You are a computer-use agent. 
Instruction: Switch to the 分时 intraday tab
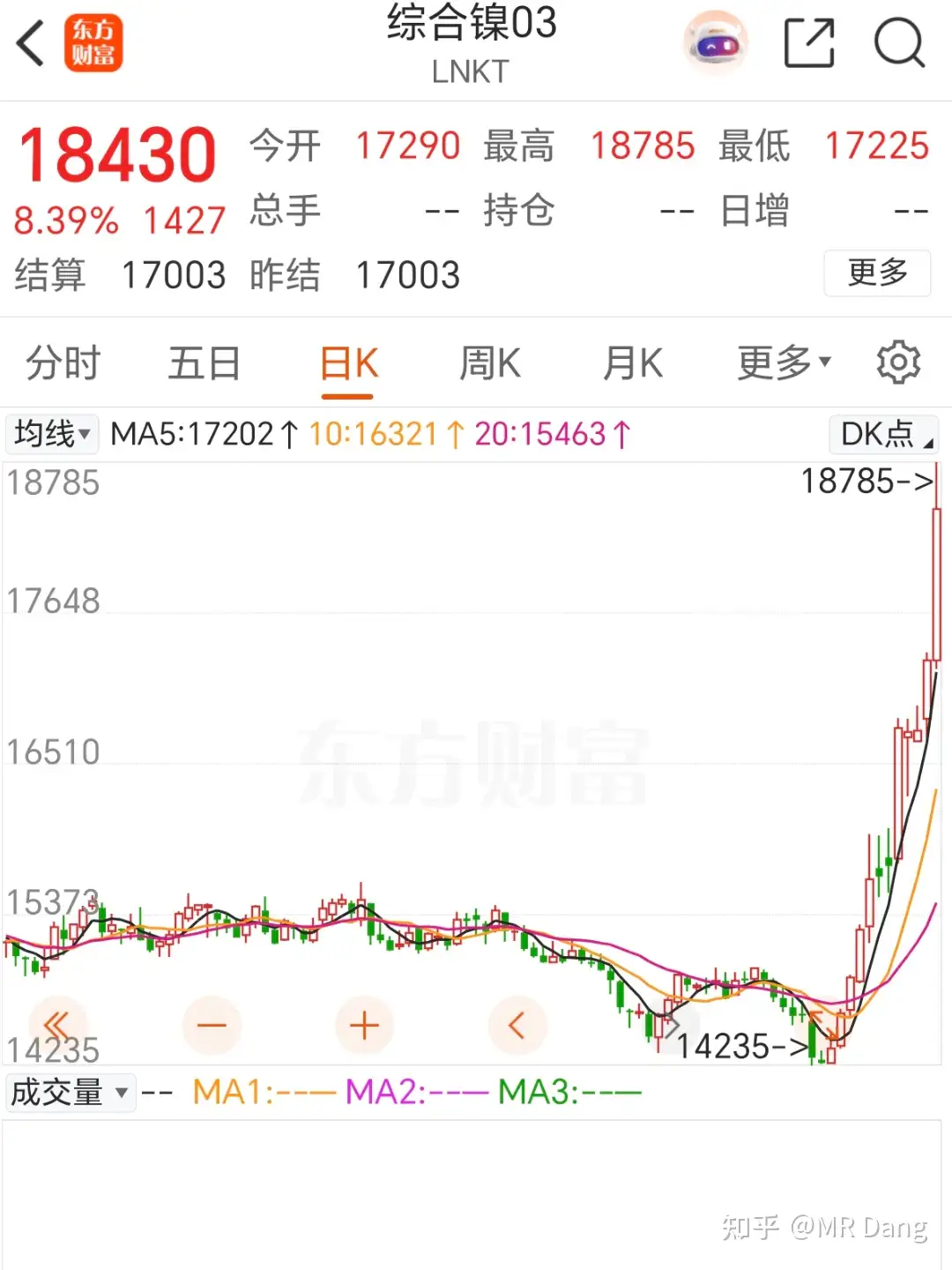61,362
